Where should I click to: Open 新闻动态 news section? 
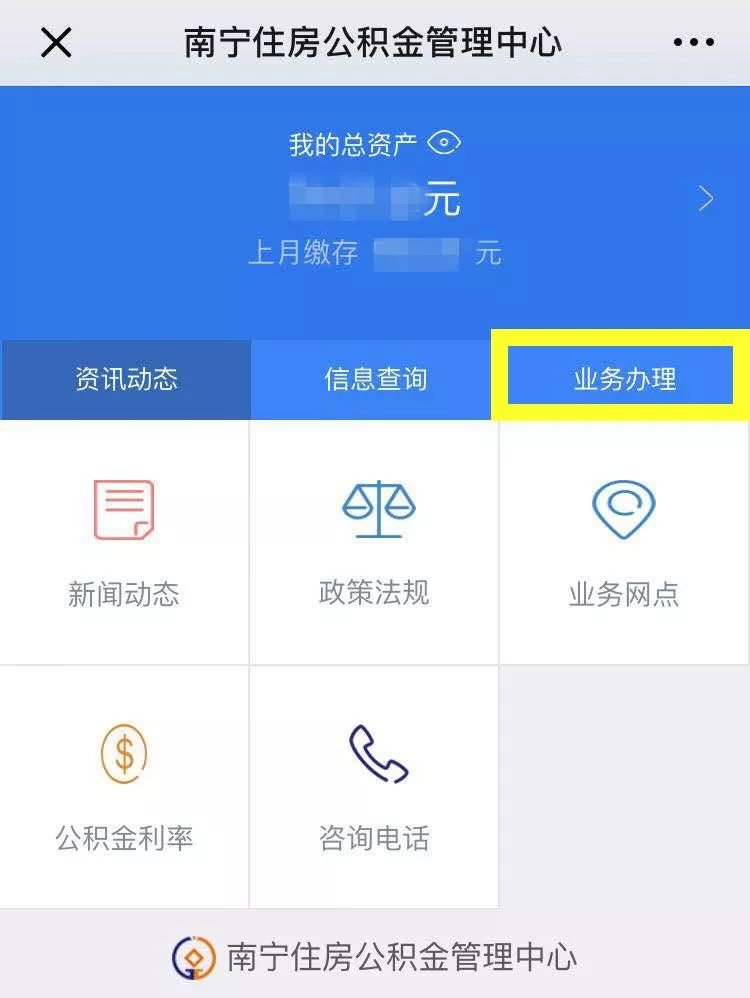124,542
